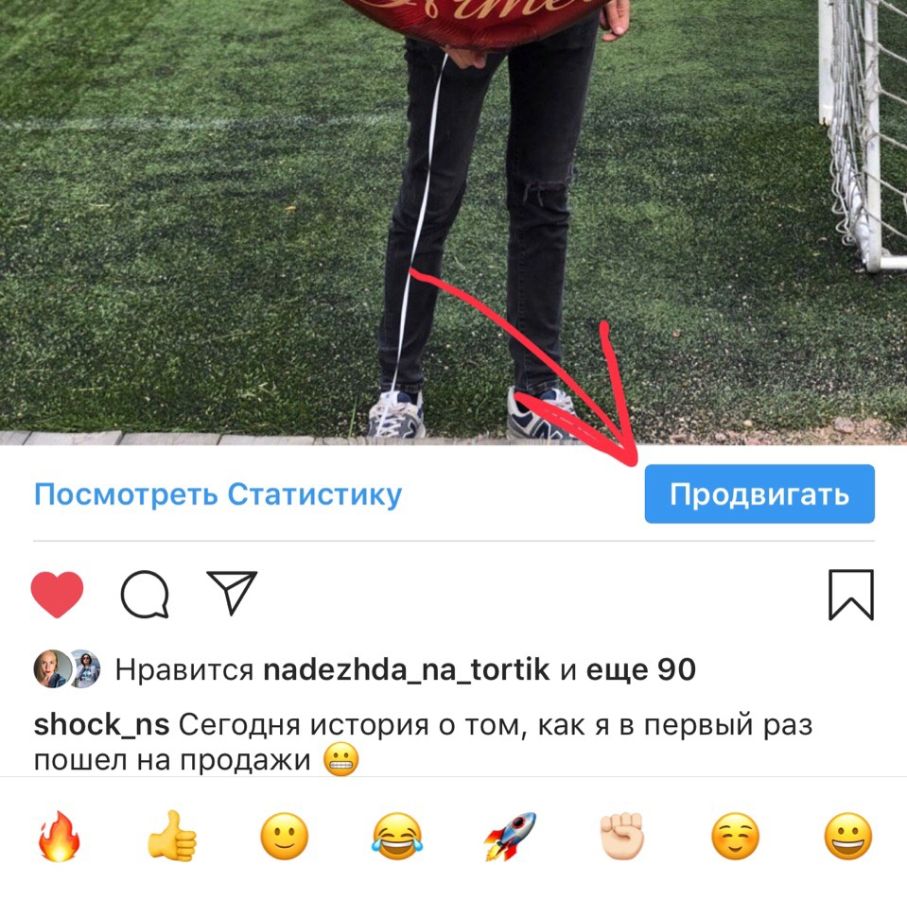Viewport: 907px width, 900px height.
Task: View the list of 90 other likes
Action: 640,670
